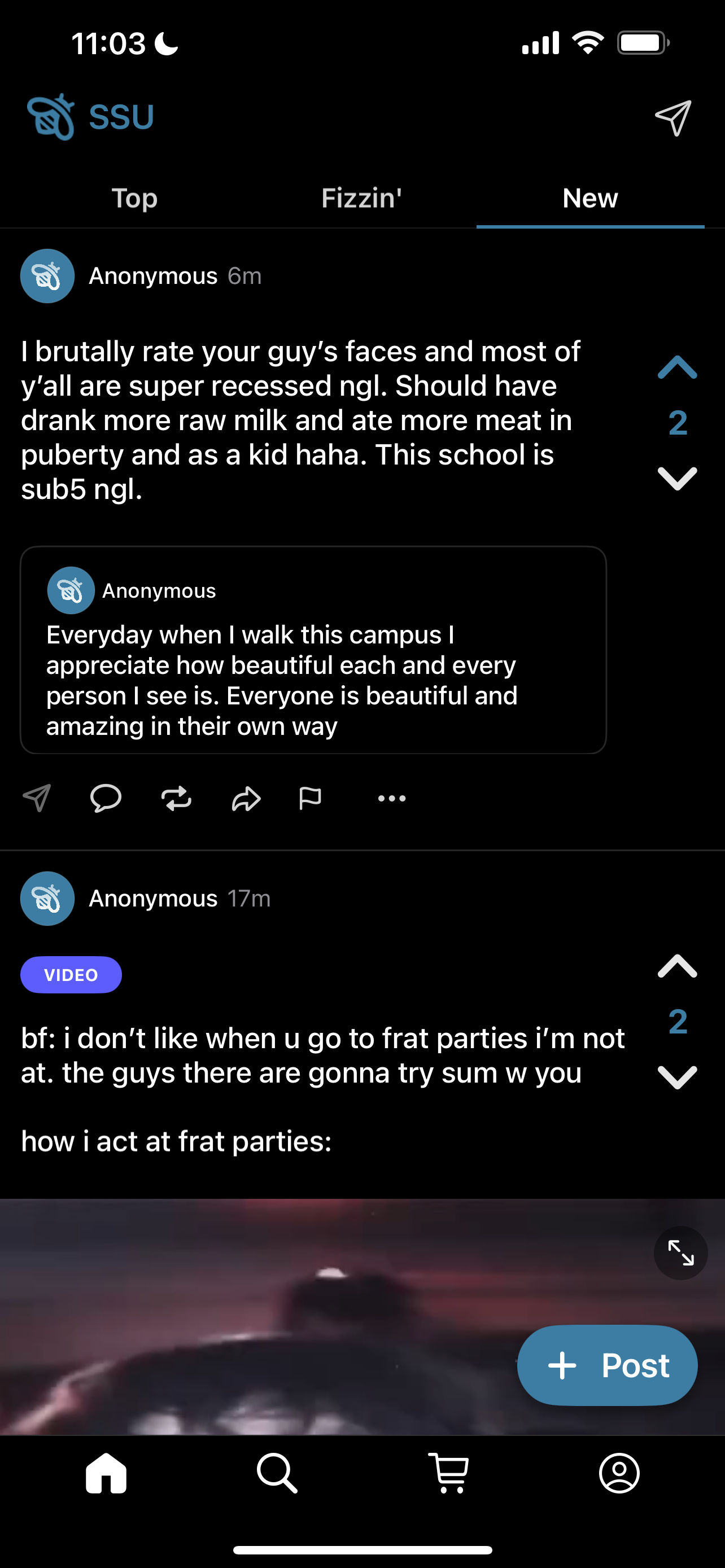
Task: Create a new post
Action: tap(607, 1365)
